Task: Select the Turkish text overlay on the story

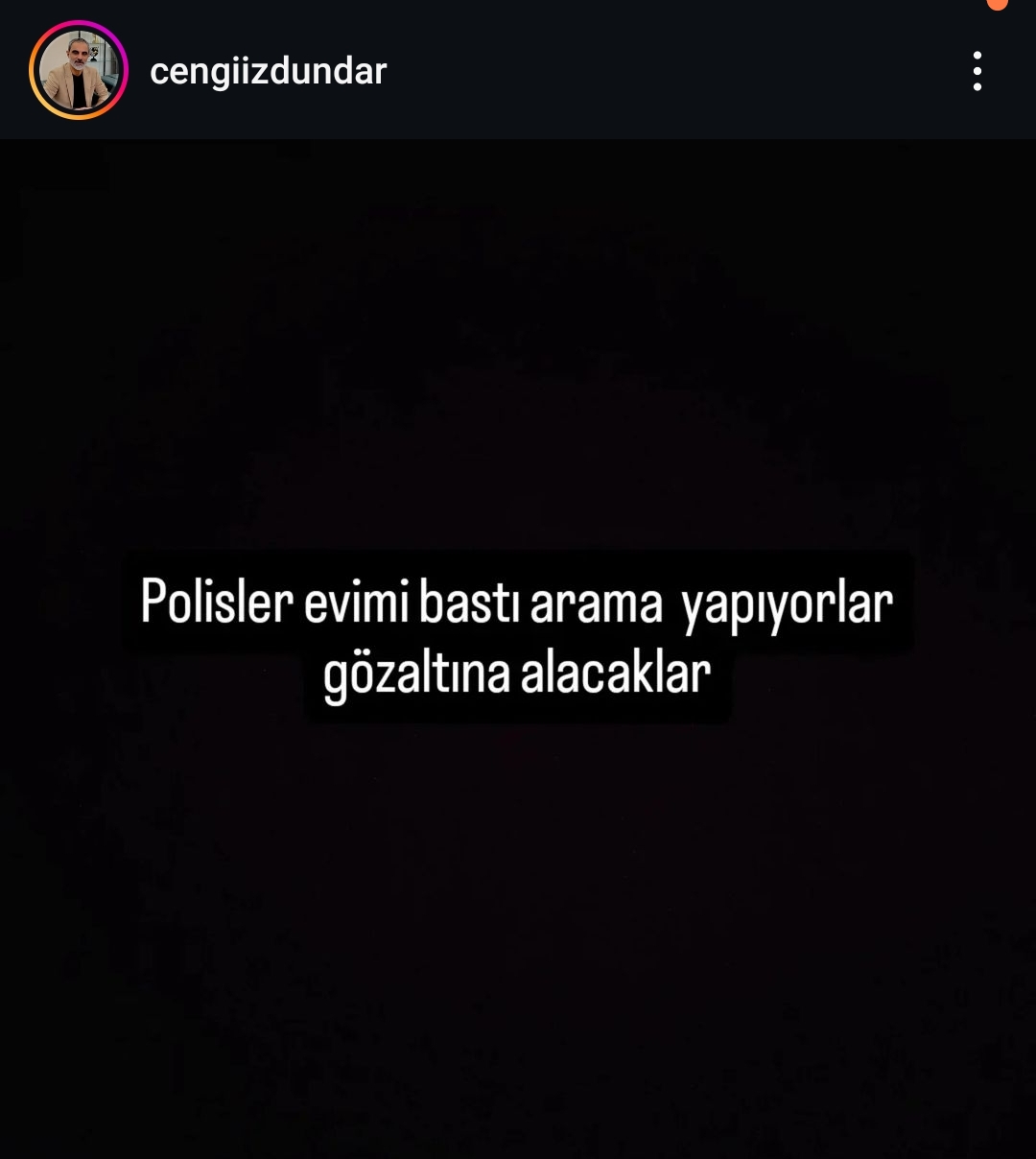Action: (518, 633)
